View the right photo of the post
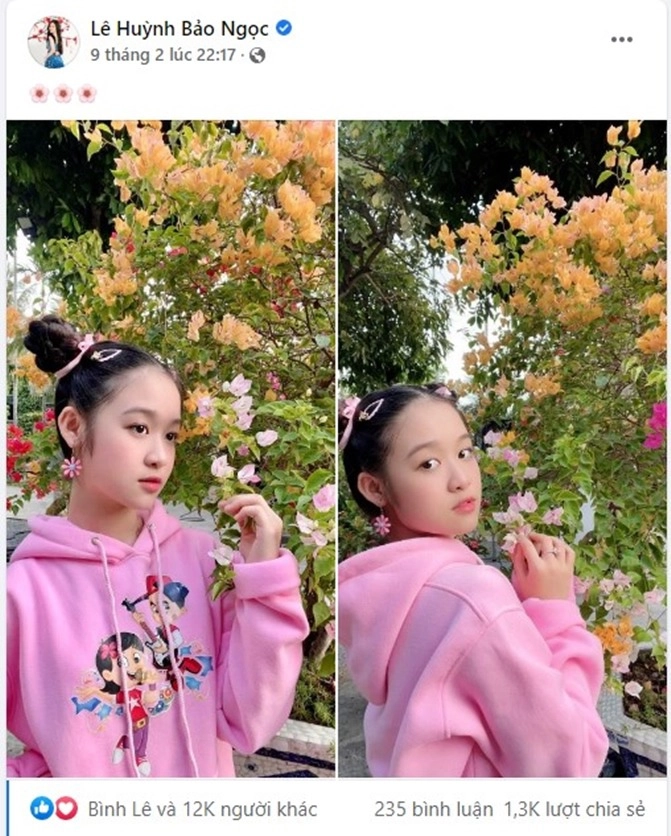Screen dimensions: 671x836 502,448
